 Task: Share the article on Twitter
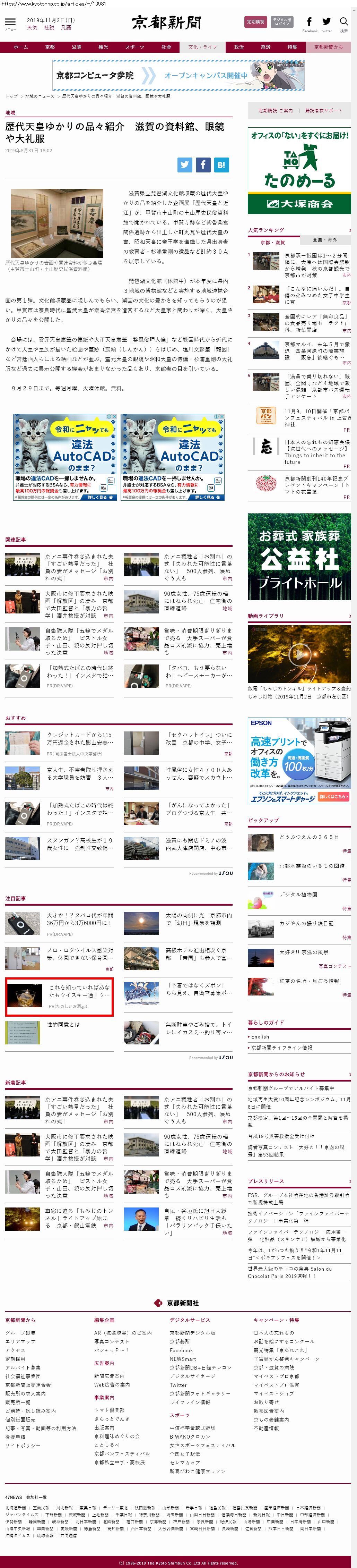(x=185, y=164)
